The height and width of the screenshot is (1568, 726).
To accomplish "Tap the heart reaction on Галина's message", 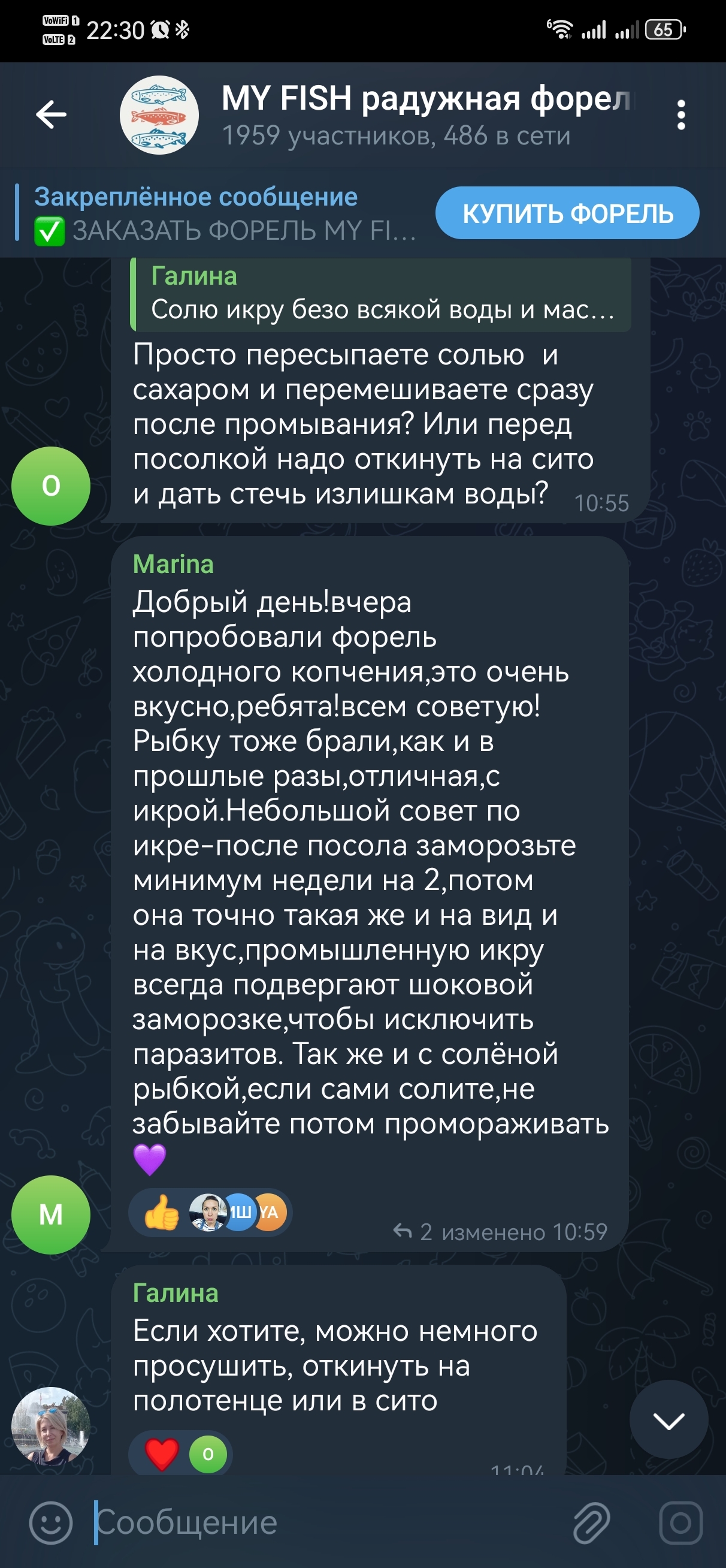I will click(x=162, y=1454).
